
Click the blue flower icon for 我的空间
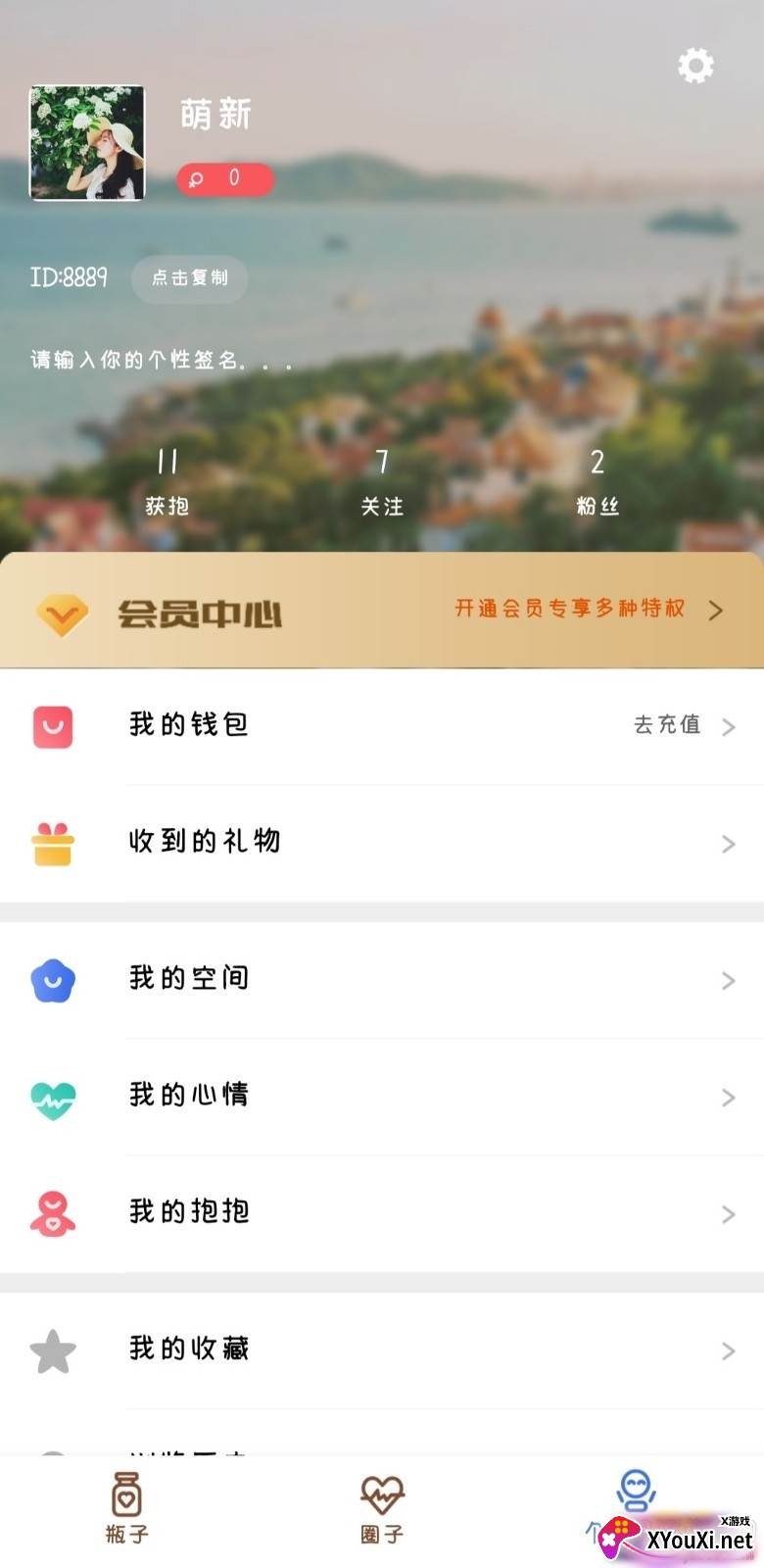[x=54, y=980]
